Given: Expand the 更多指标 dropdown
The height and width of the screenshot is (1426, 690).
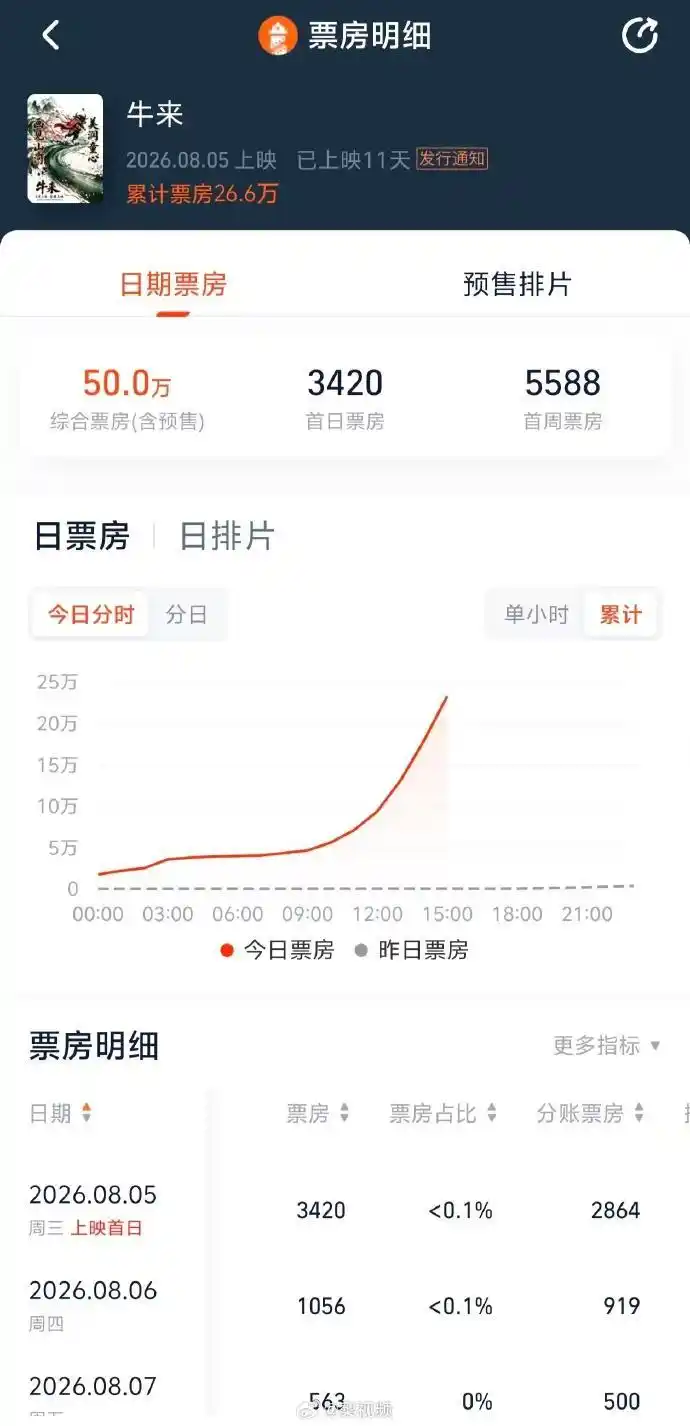Looking at the screenshot, I should [607, 1045].
